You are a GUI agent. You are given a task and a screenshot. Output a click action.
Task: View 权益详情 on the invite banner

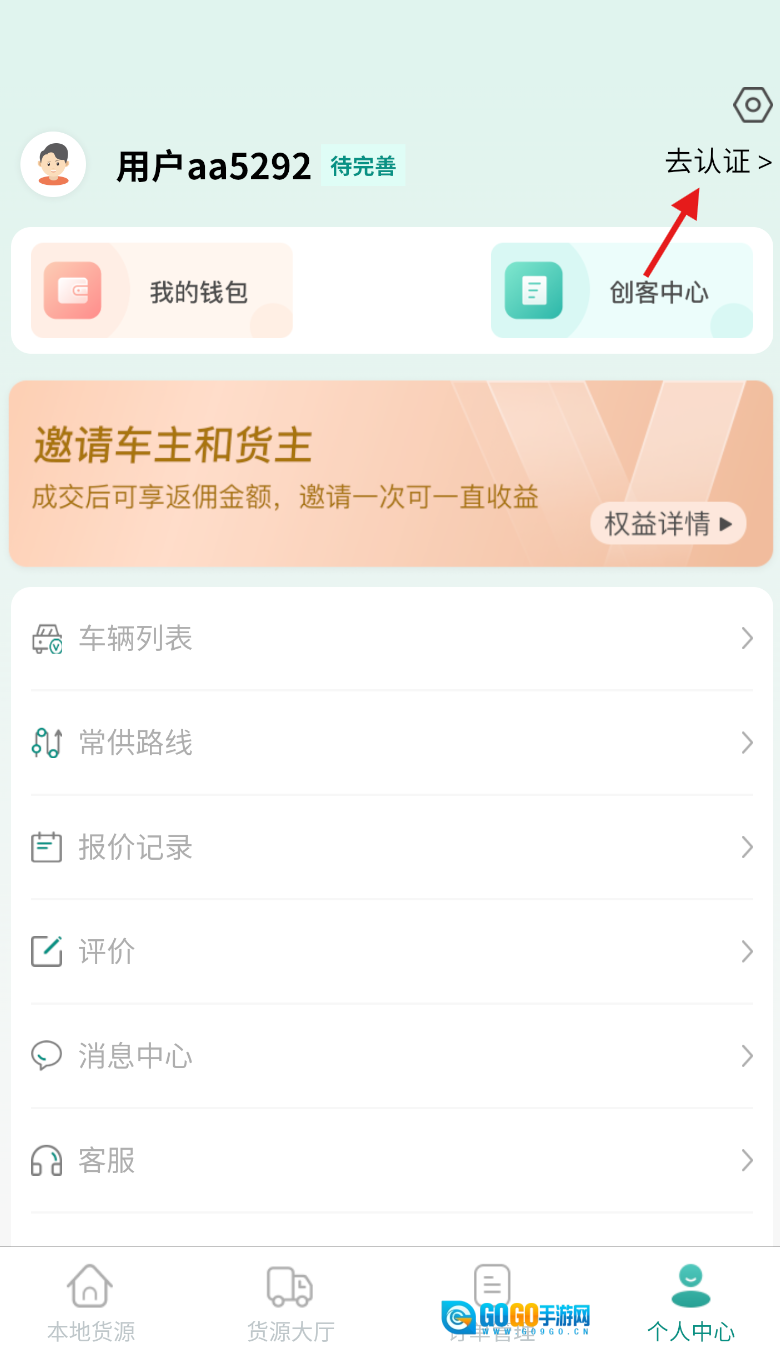[x=667, y=523]
